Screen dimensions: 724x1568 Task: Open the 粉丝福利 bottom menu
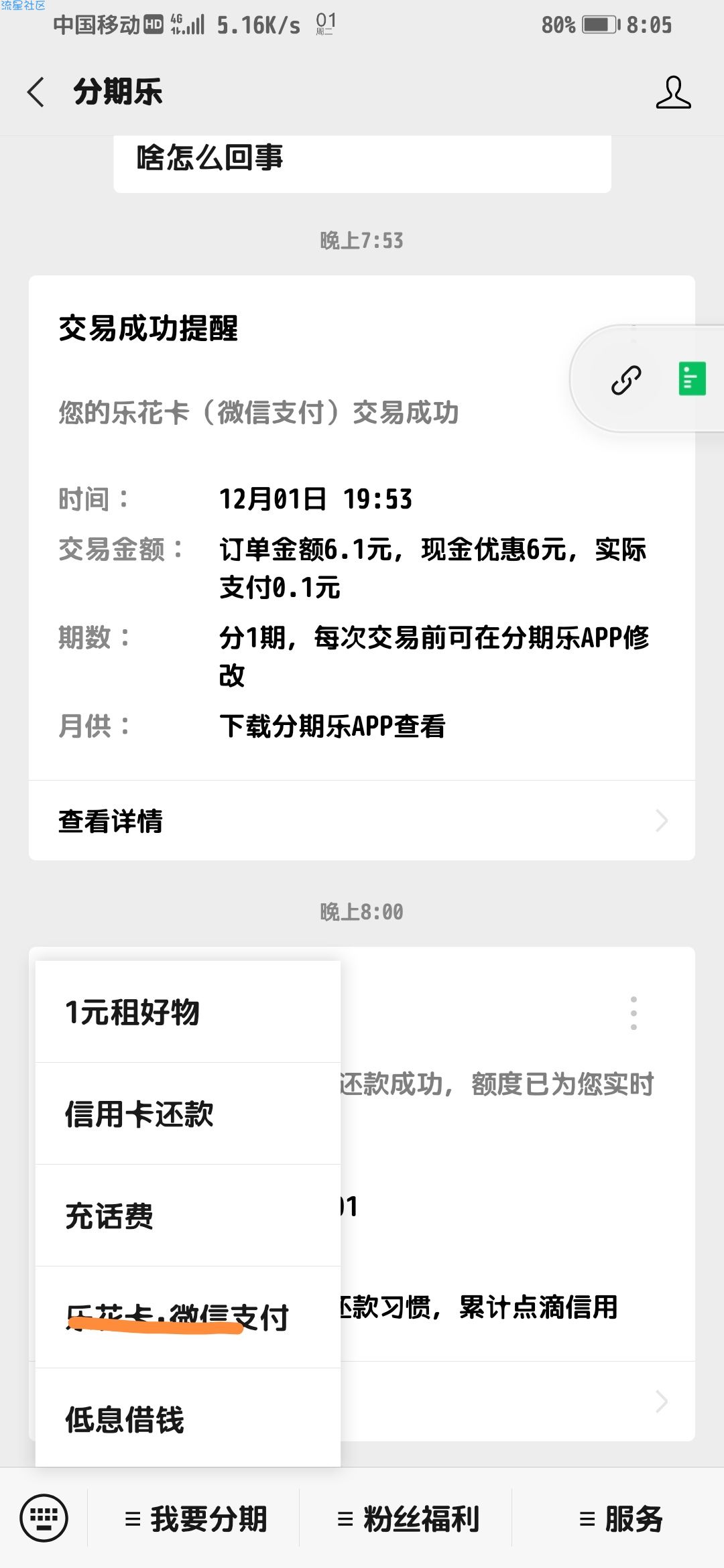(x=406, y=1518)
